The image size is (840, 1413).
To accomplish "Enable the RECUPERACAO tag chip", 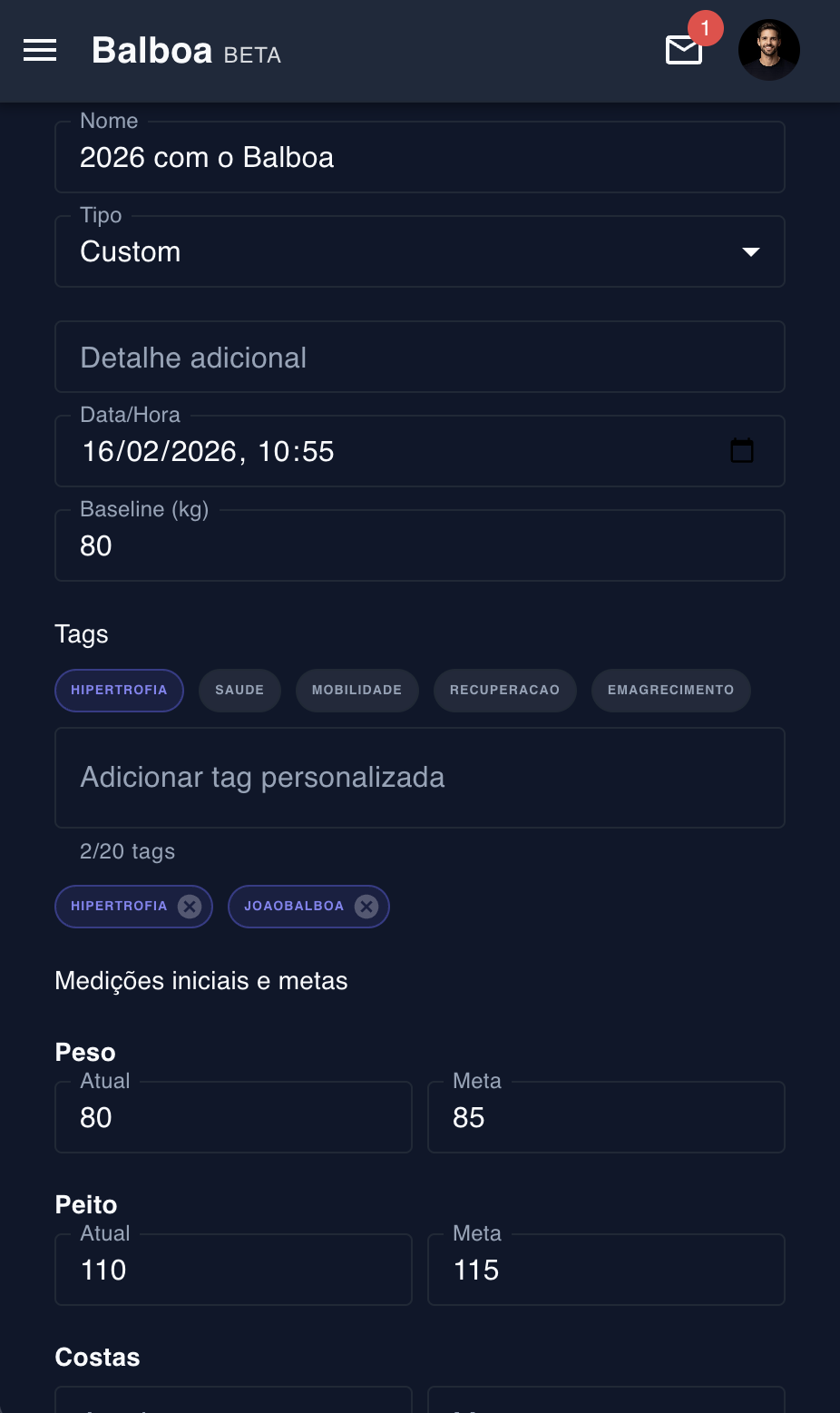I will (x=504, y=691).
